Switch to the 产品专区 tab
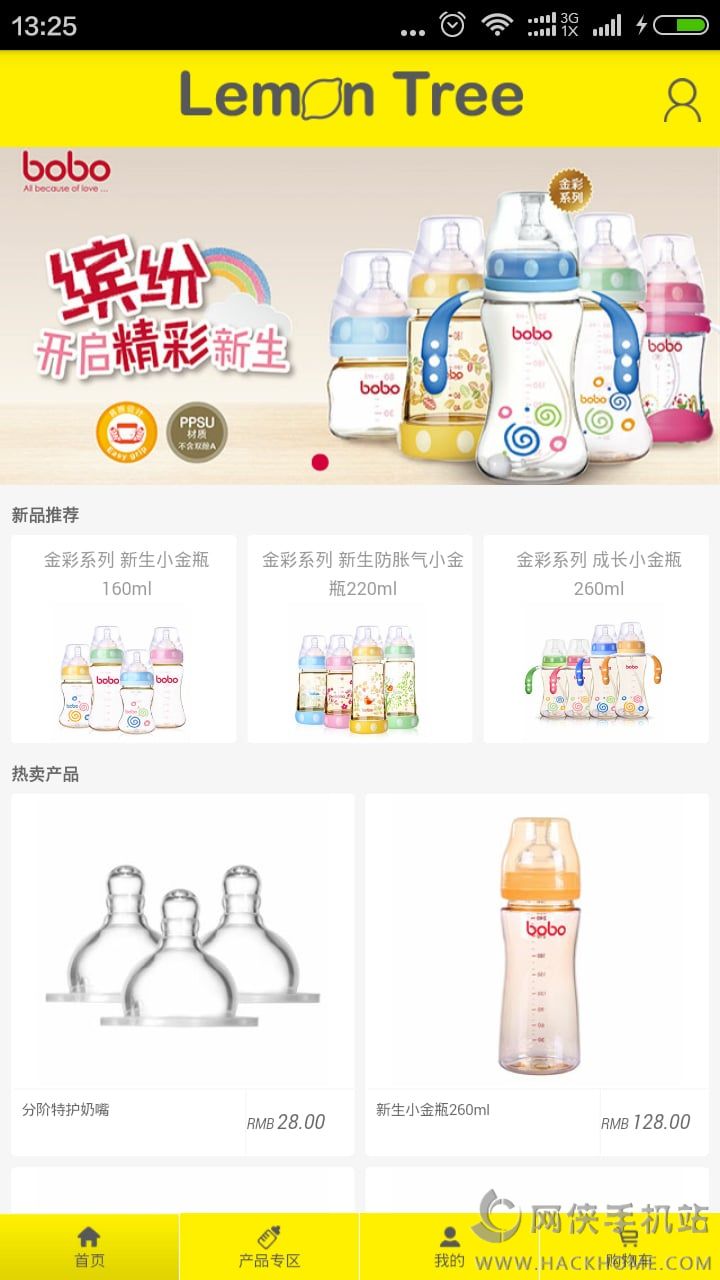Screen dimensions: 720x1280 point(270,1247)
